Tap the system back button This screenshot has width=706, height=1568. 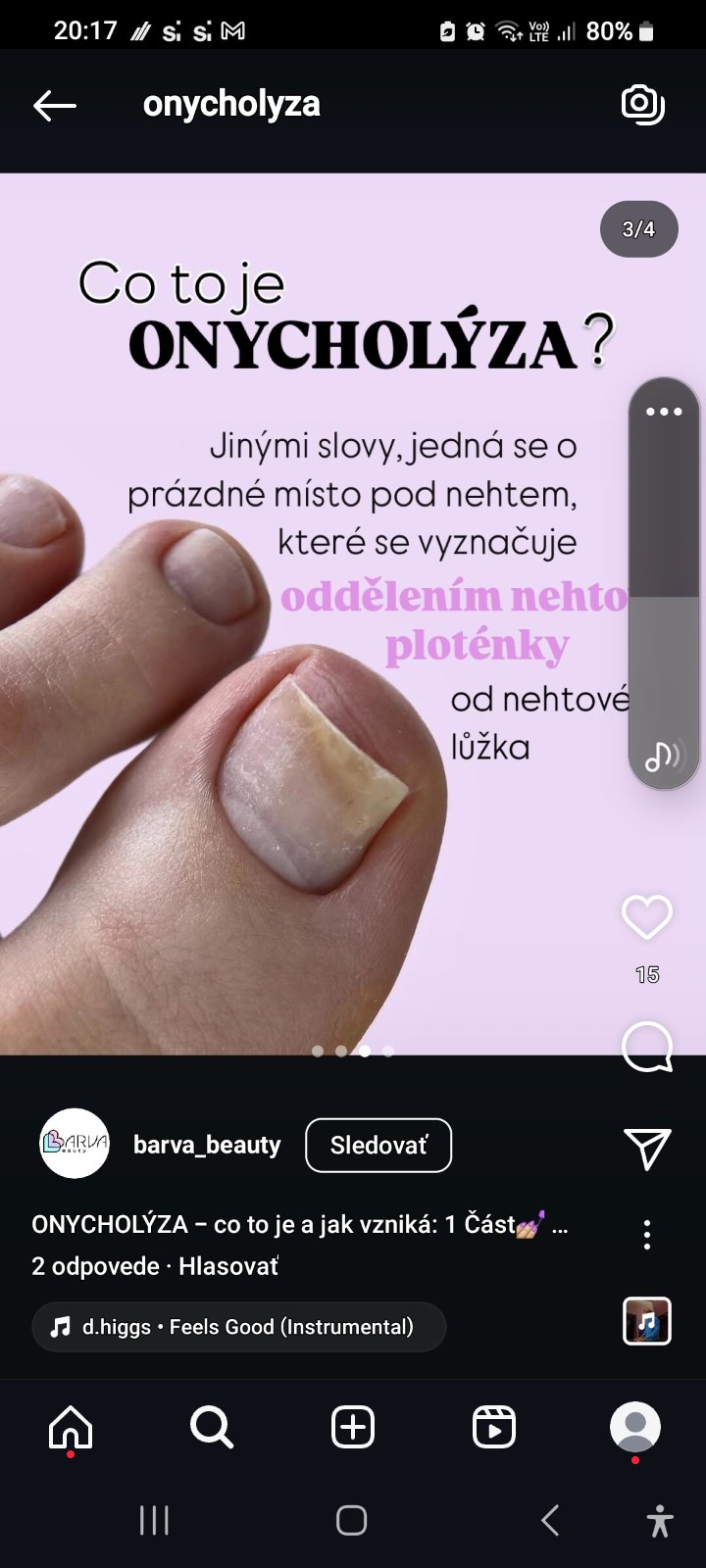[x=550, y=1521]
